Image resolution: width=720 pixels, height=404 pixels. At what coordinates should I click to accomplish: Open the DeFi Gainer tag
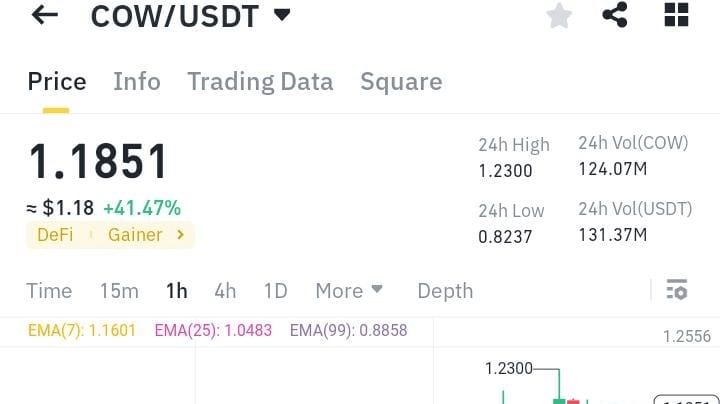[110, 235]
